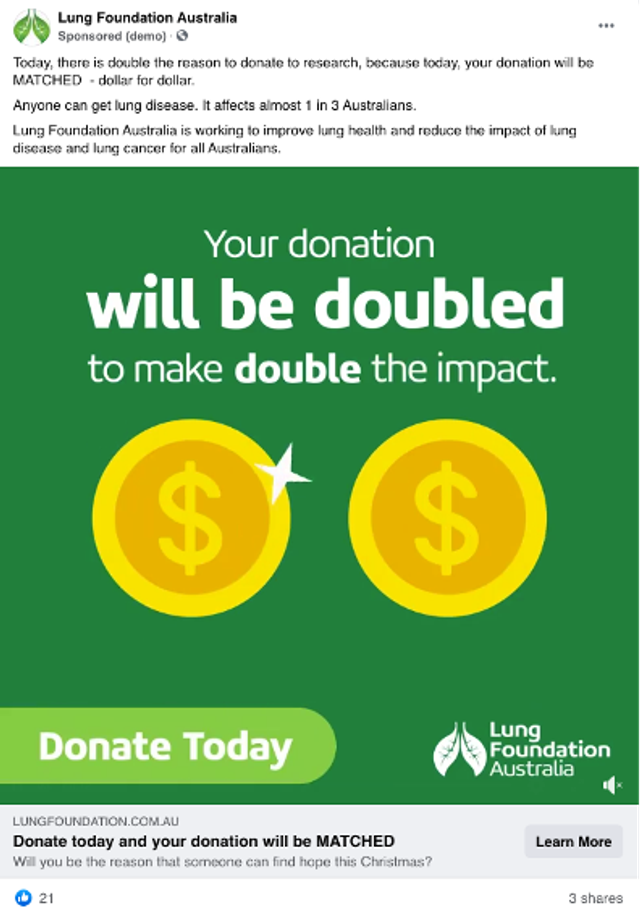Open the post's three-dot overflow menu
Viewport: 640px width, 914px height.
(606, 25)
